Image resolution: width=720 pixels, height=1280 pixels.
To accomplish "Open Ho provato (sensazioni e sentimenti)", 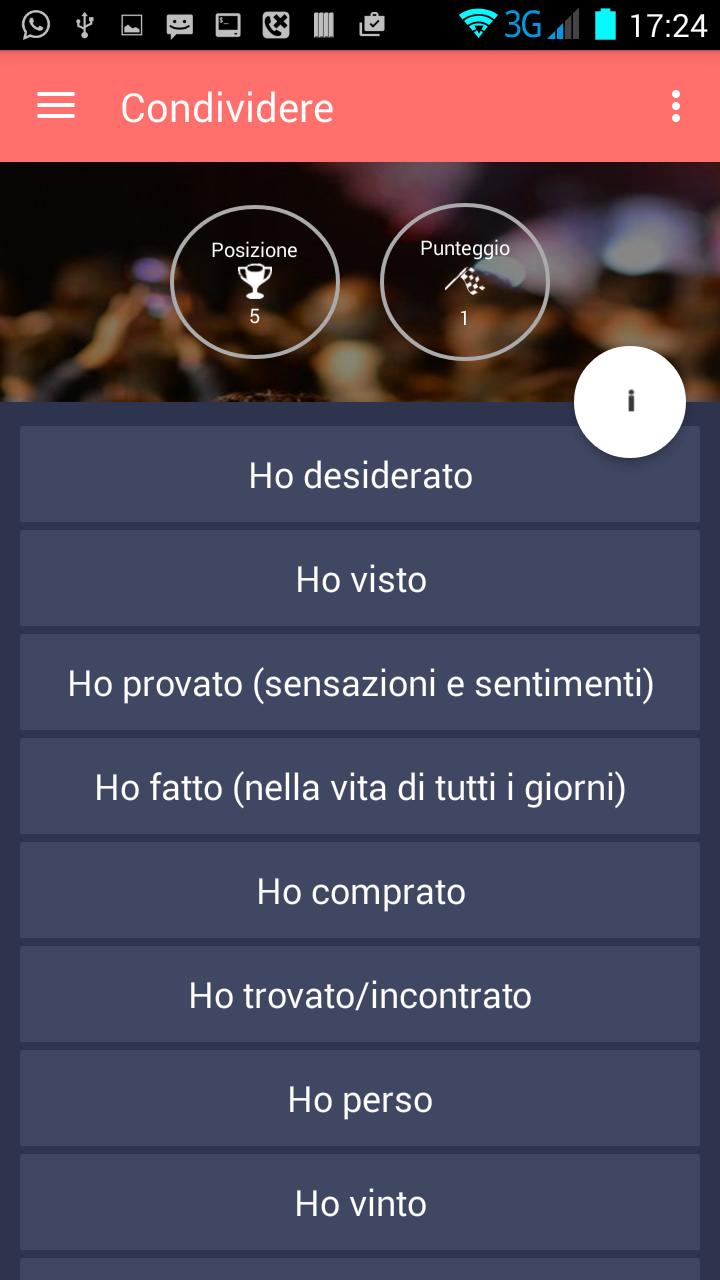I will point(360,683).
